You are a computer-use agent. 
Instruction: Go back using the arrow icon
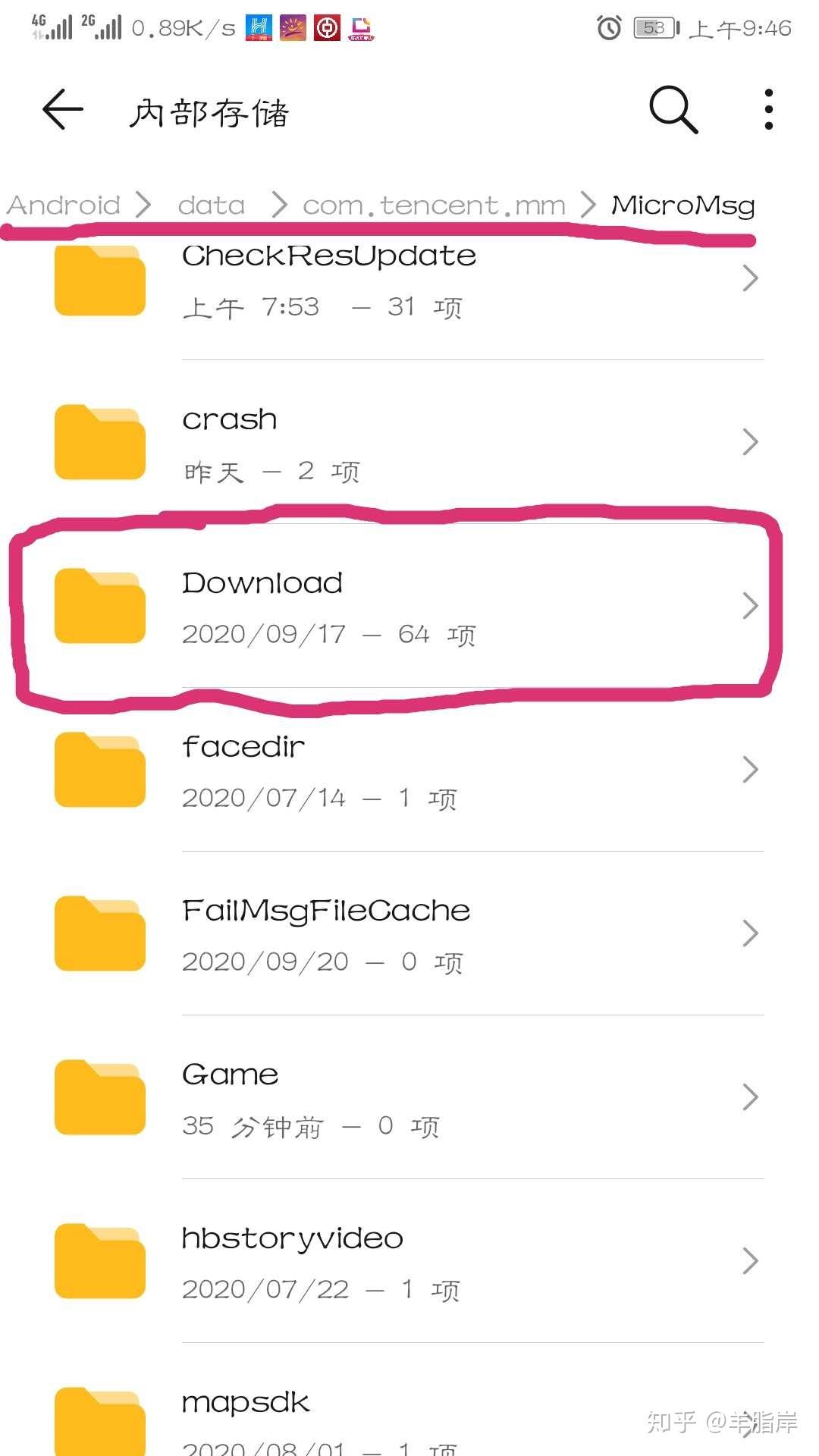[x=62, y=110]
